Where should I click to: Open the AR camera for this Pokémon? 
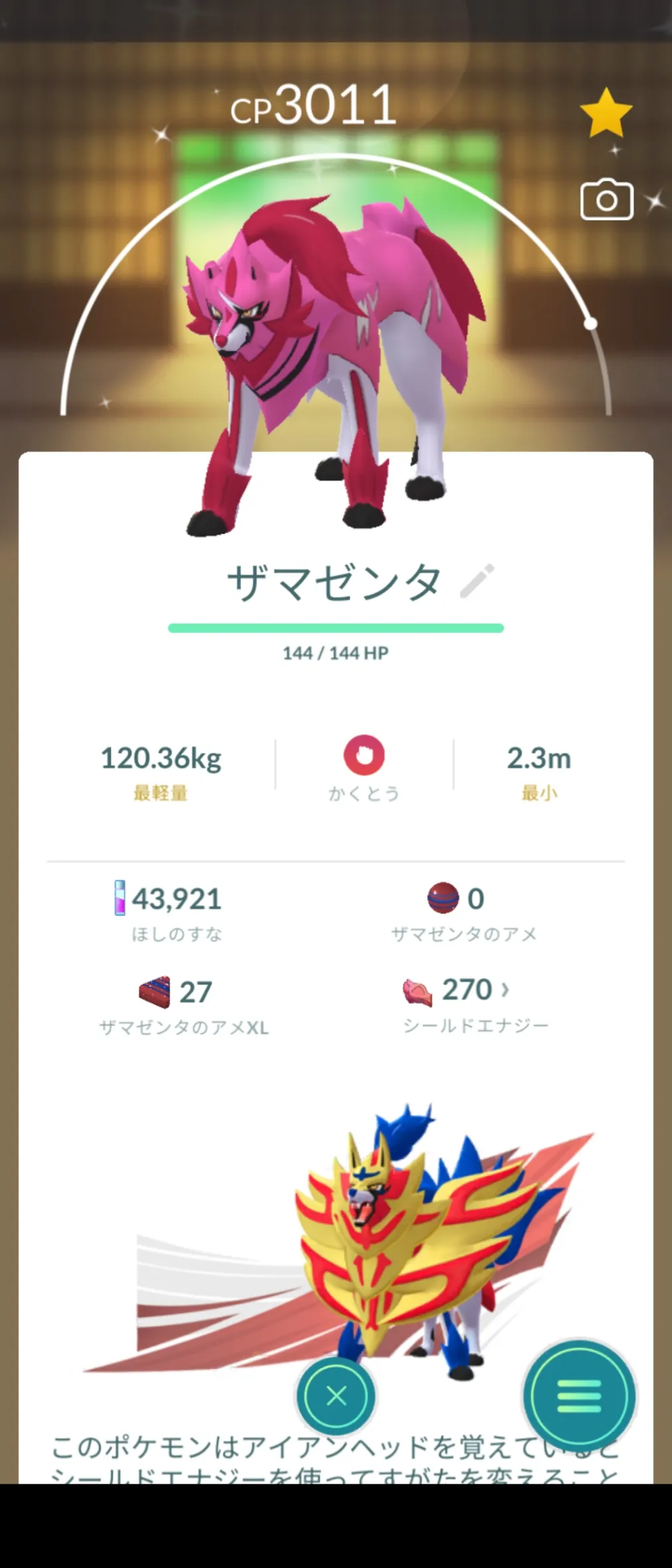click(606, 200)
